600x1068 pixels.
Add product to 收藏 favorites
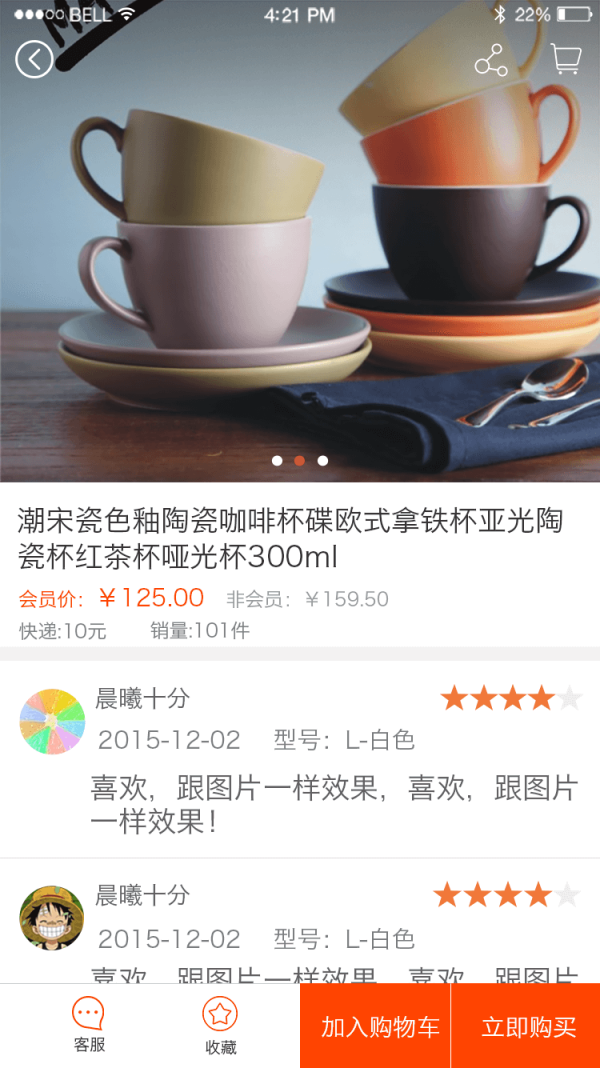tap(220, 1026)
